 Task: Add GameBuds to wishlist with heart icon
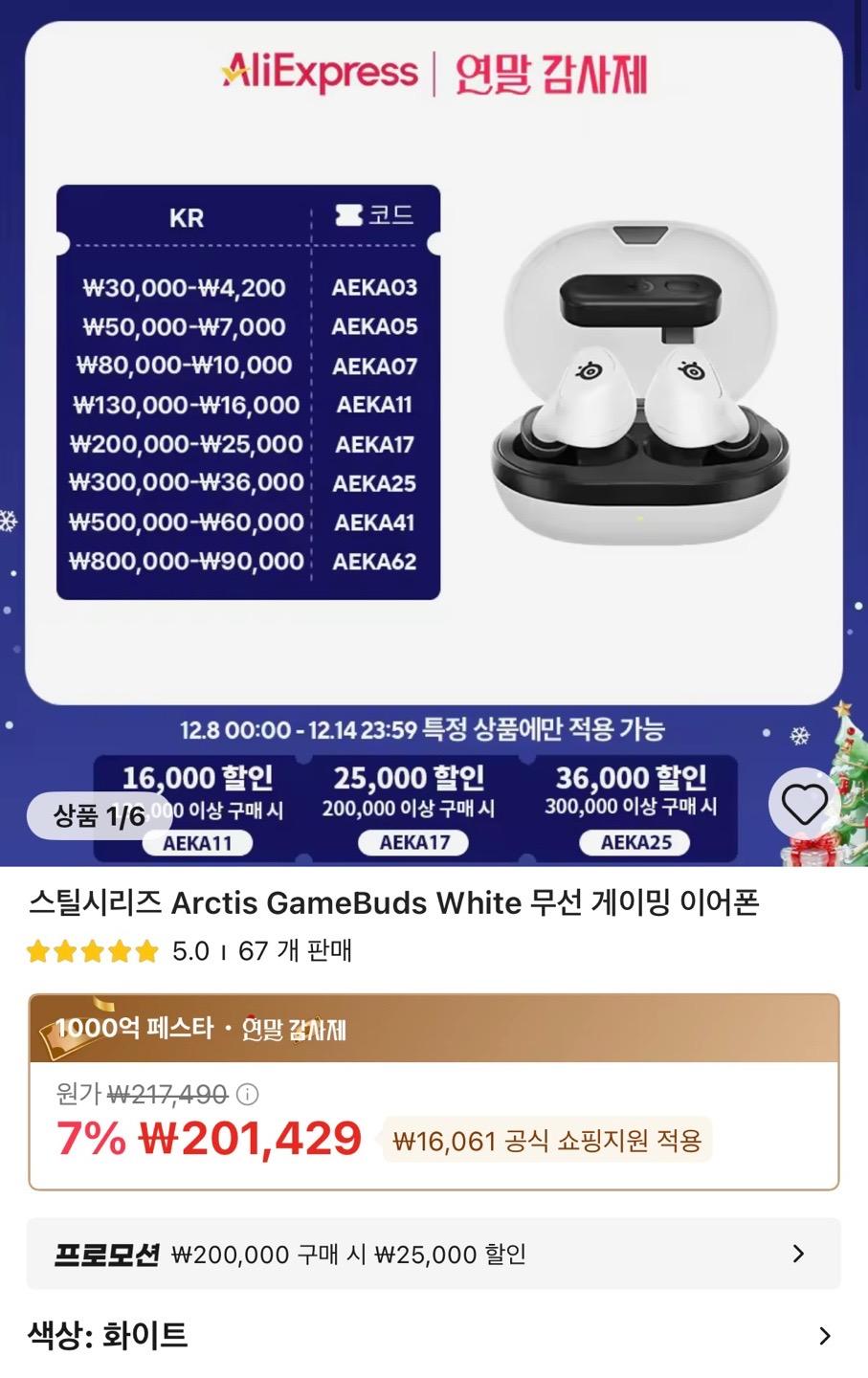click(804, 805)
